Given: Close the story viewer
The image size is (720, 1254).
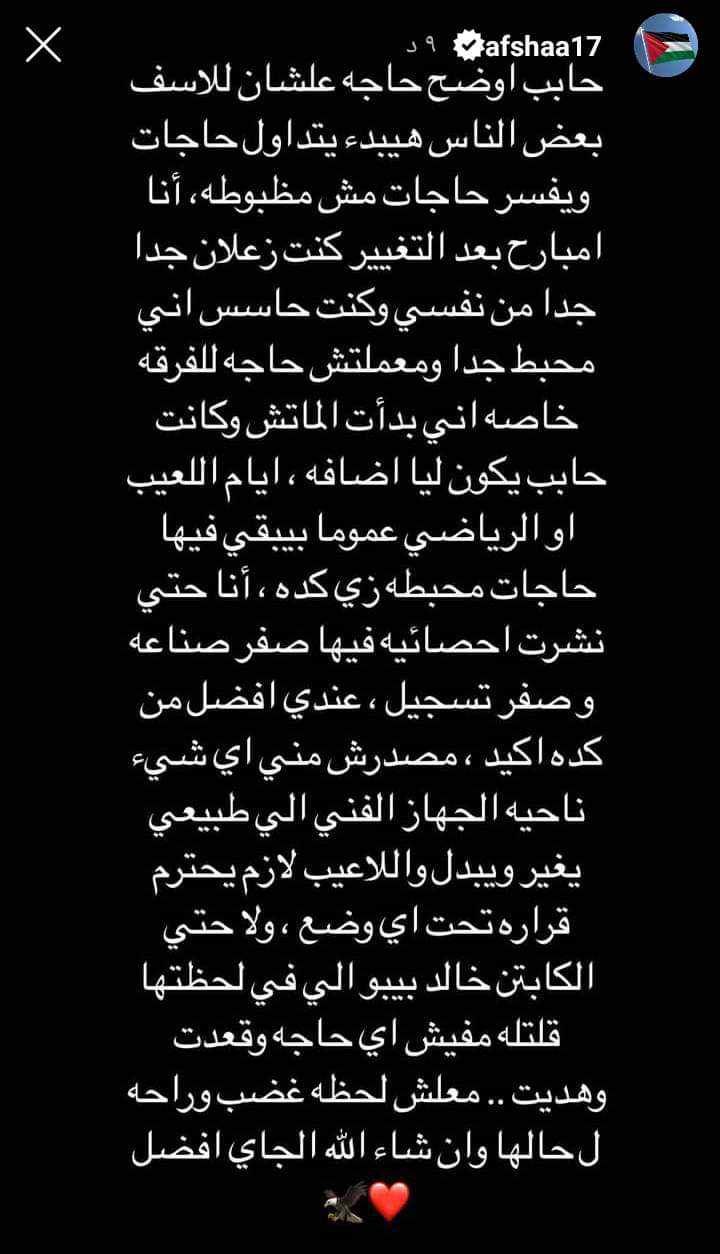Looking at the screenshot, I should [43, 45].
